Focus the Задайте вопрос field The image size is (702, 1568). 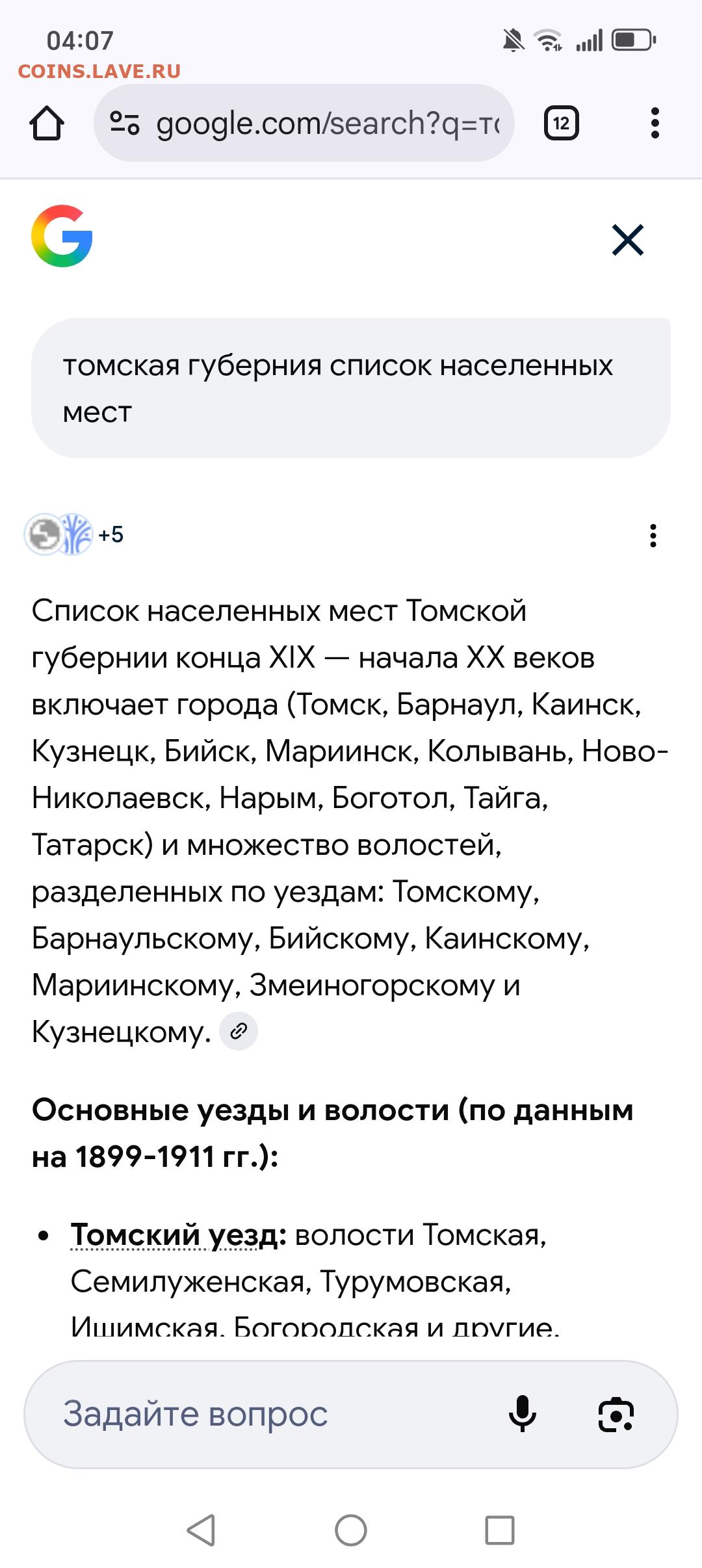[x=260, y=1413]
